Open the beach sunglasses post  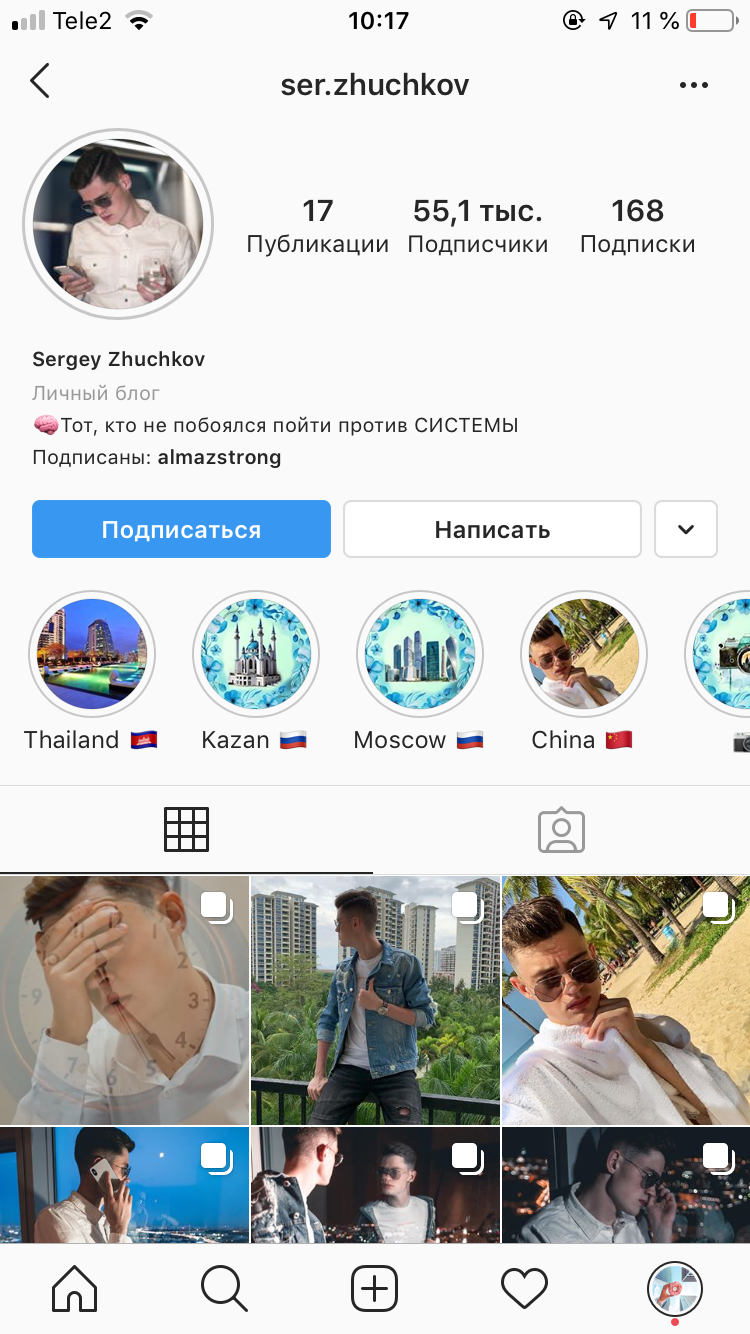(626, 1000)
